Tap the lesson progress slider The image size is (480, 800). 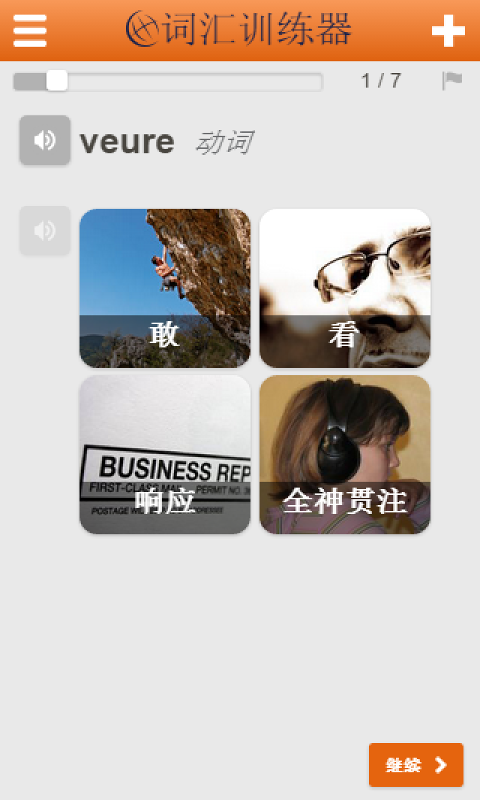pyautogui.click(x=168, y=81)
